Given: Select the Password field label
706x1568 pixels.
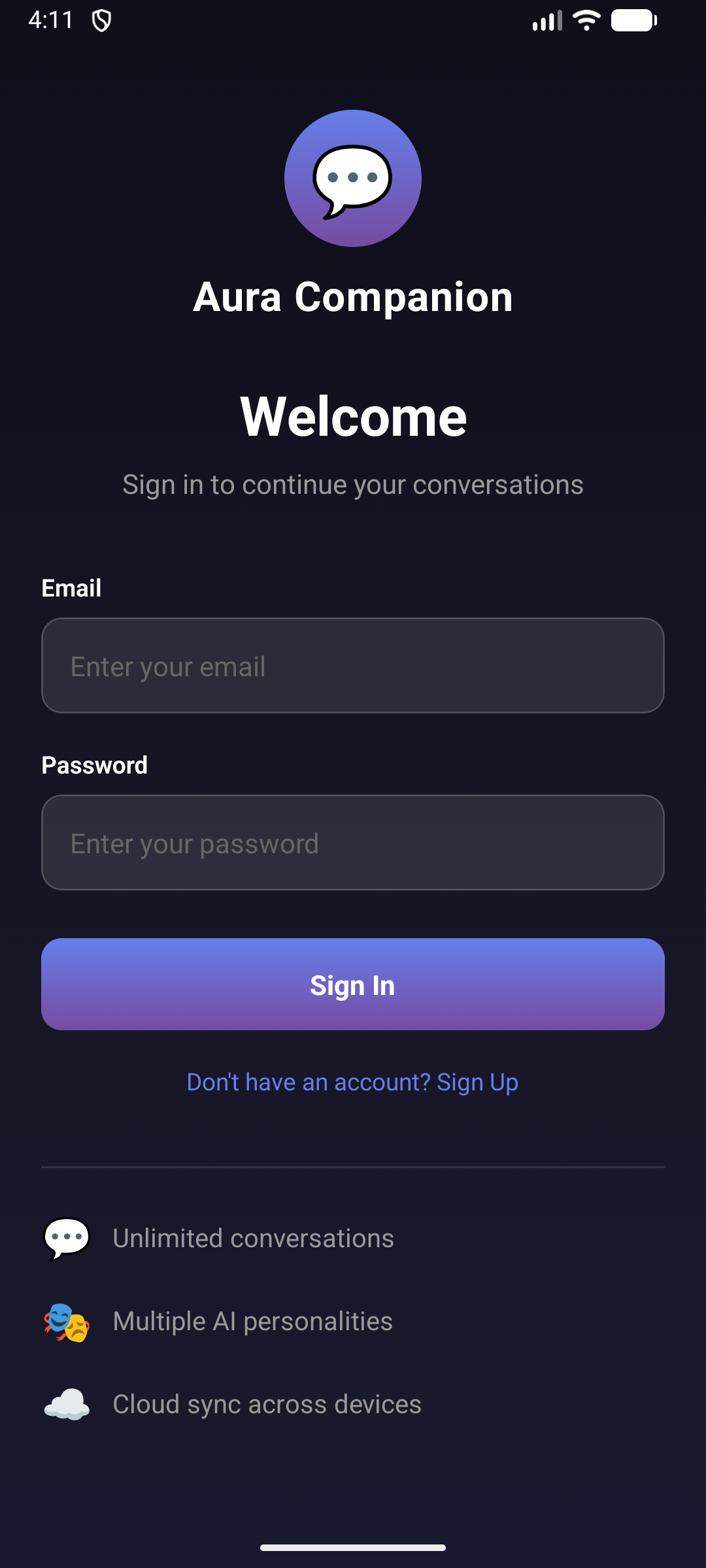Looking at the screenshot, I should coord(94,764).
